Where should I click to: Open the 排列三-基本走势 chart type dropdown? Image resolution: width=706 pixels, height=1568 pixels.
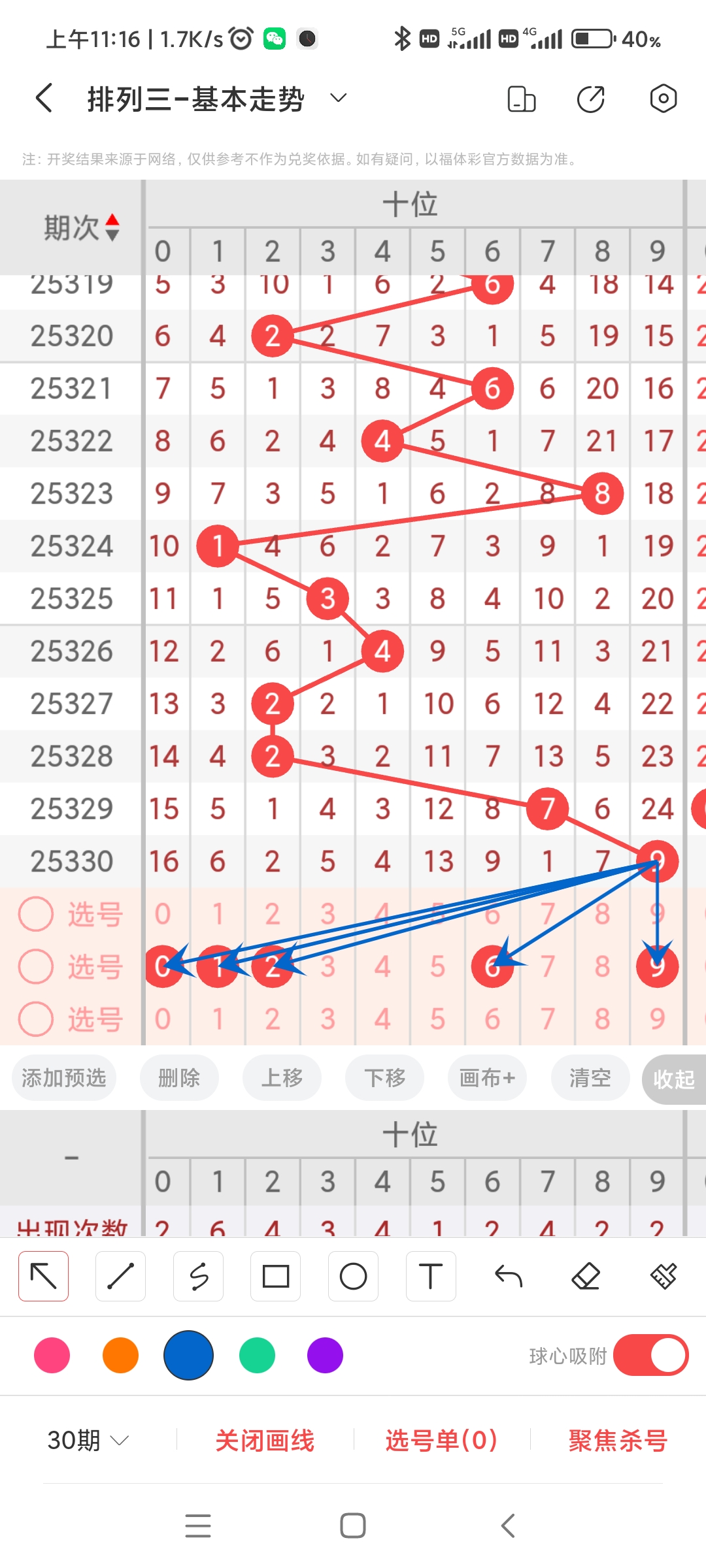tap(337, 98)
